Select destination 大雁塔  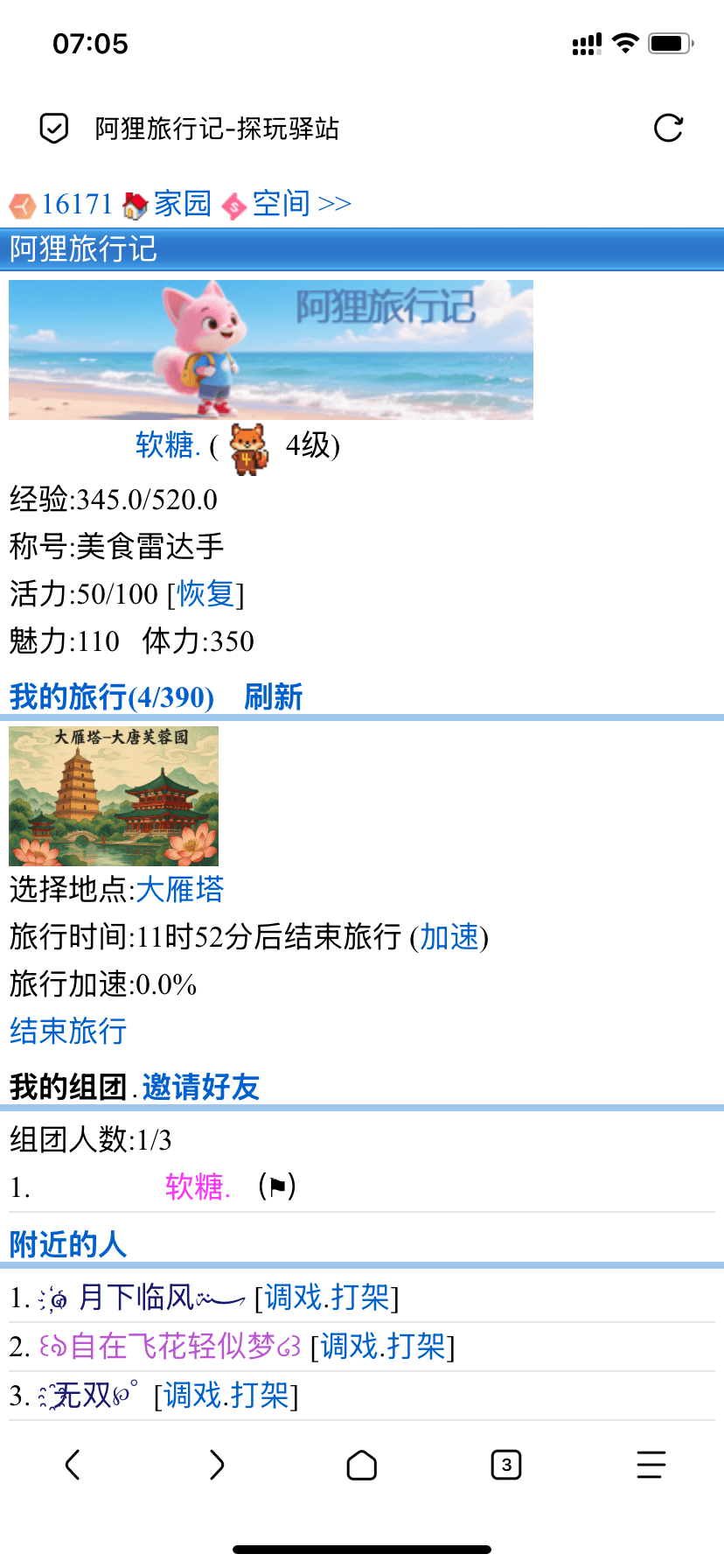coord(180,890)
